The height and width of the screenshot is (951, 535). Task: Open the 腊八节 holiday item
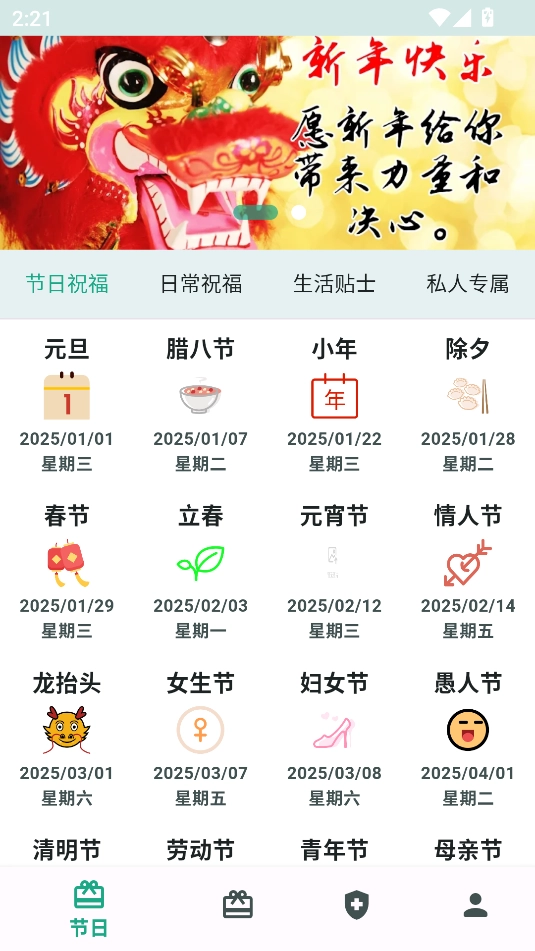click(x=201, y=404)
